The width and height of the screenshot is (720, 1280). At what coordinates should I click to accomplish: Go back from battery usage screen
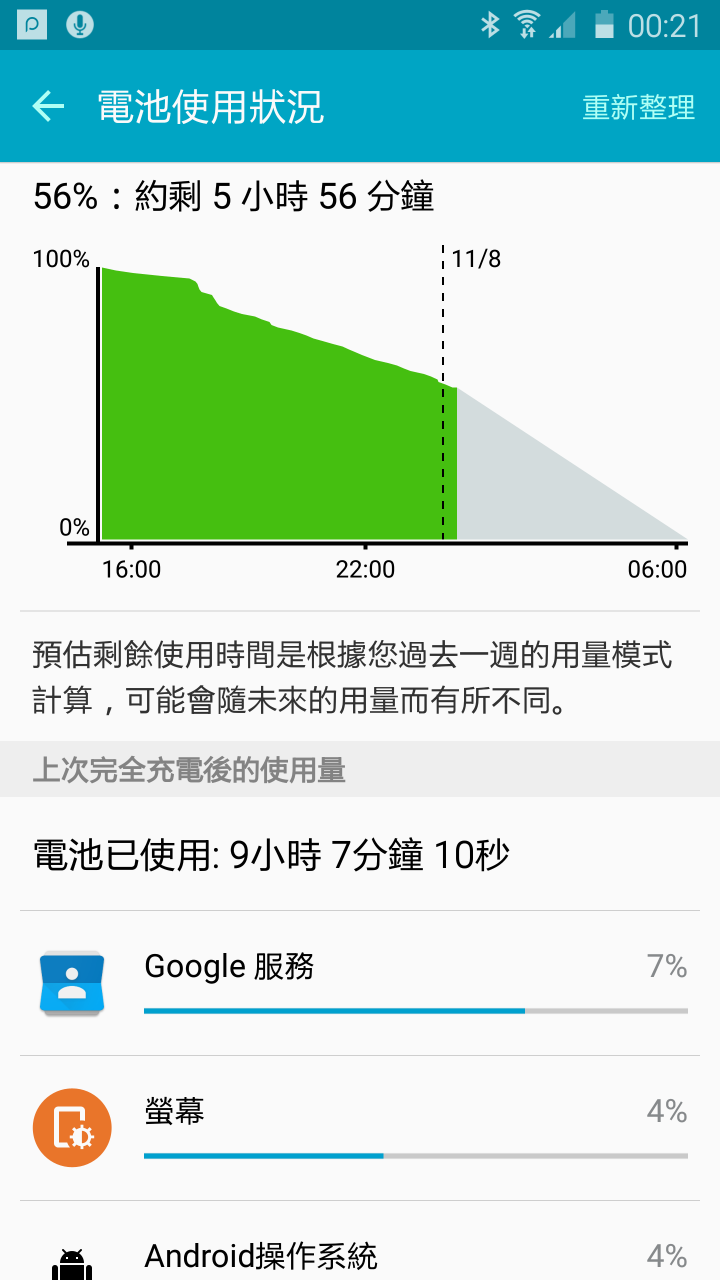click(48, 107)
